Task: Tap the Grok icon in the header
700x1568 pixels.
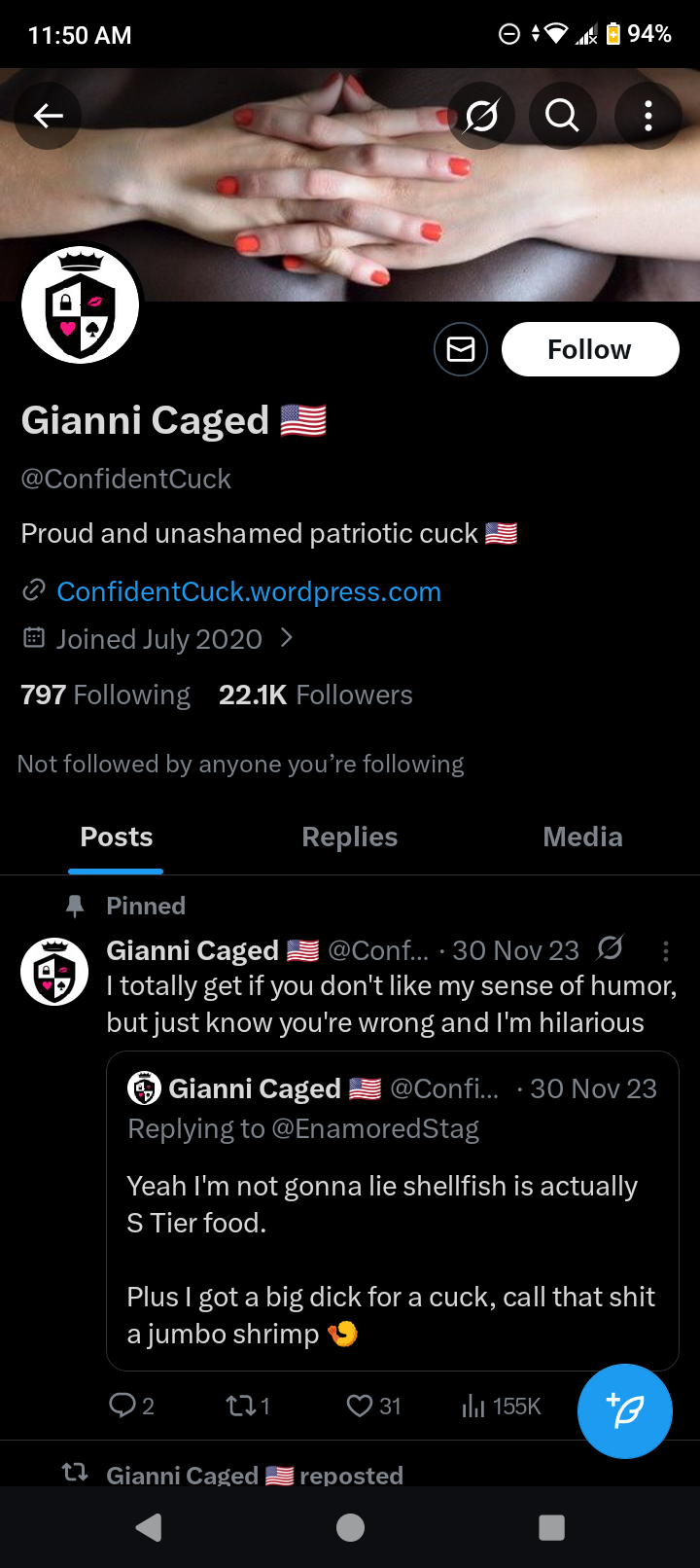Action: click(x=481, y=117)
